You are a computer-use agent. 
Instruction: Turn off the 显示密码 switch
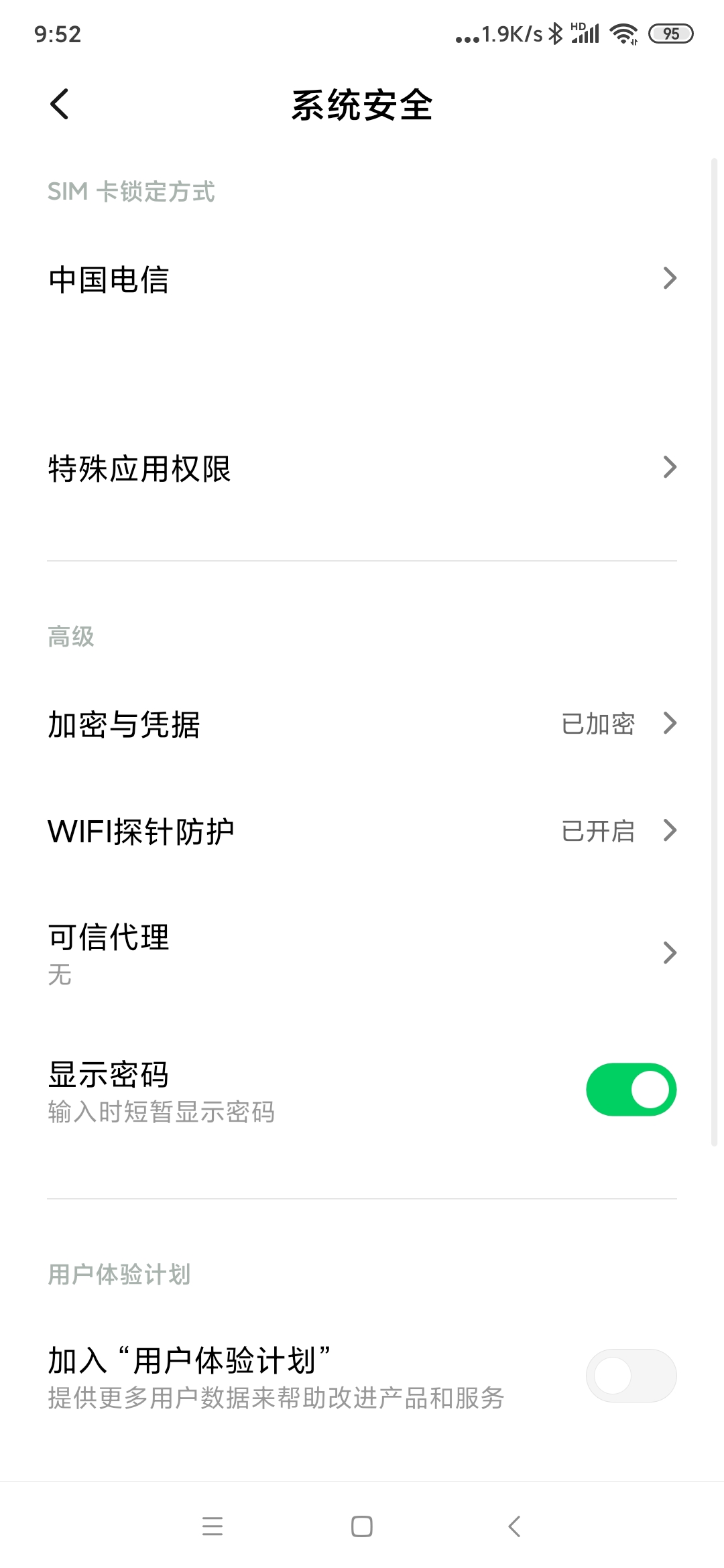pyautogui.click(x=631, y=1090)
